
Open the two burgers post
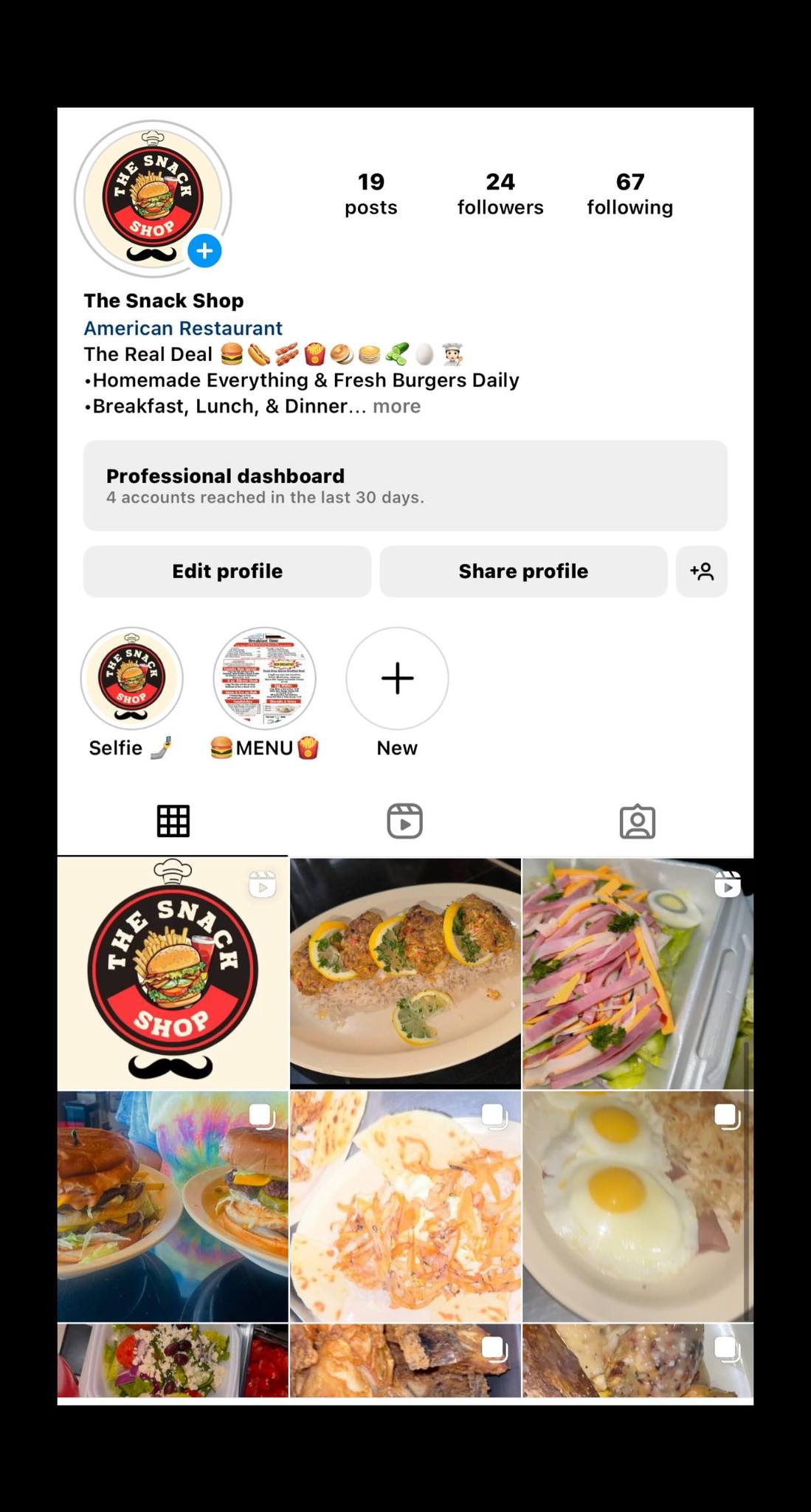[173, 1206]
